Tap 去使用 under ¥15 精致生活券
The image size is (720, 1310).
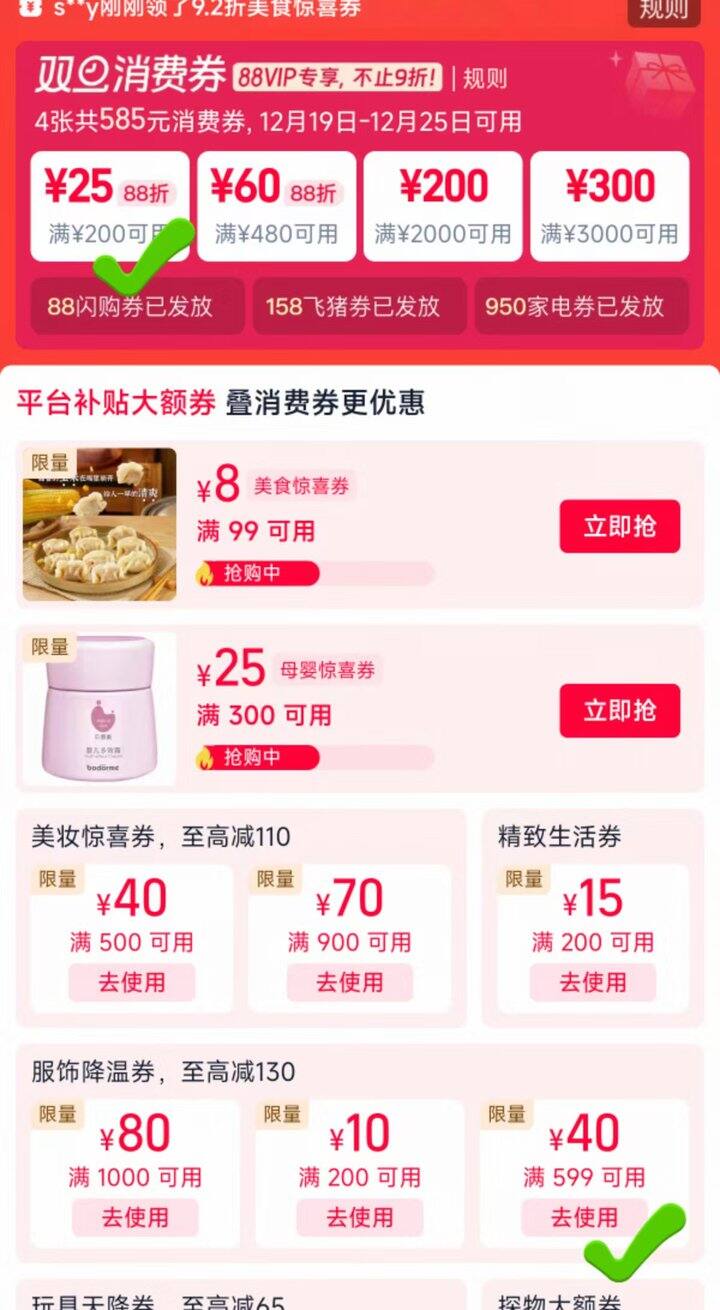pyautogui.click(x=593, y=982)
